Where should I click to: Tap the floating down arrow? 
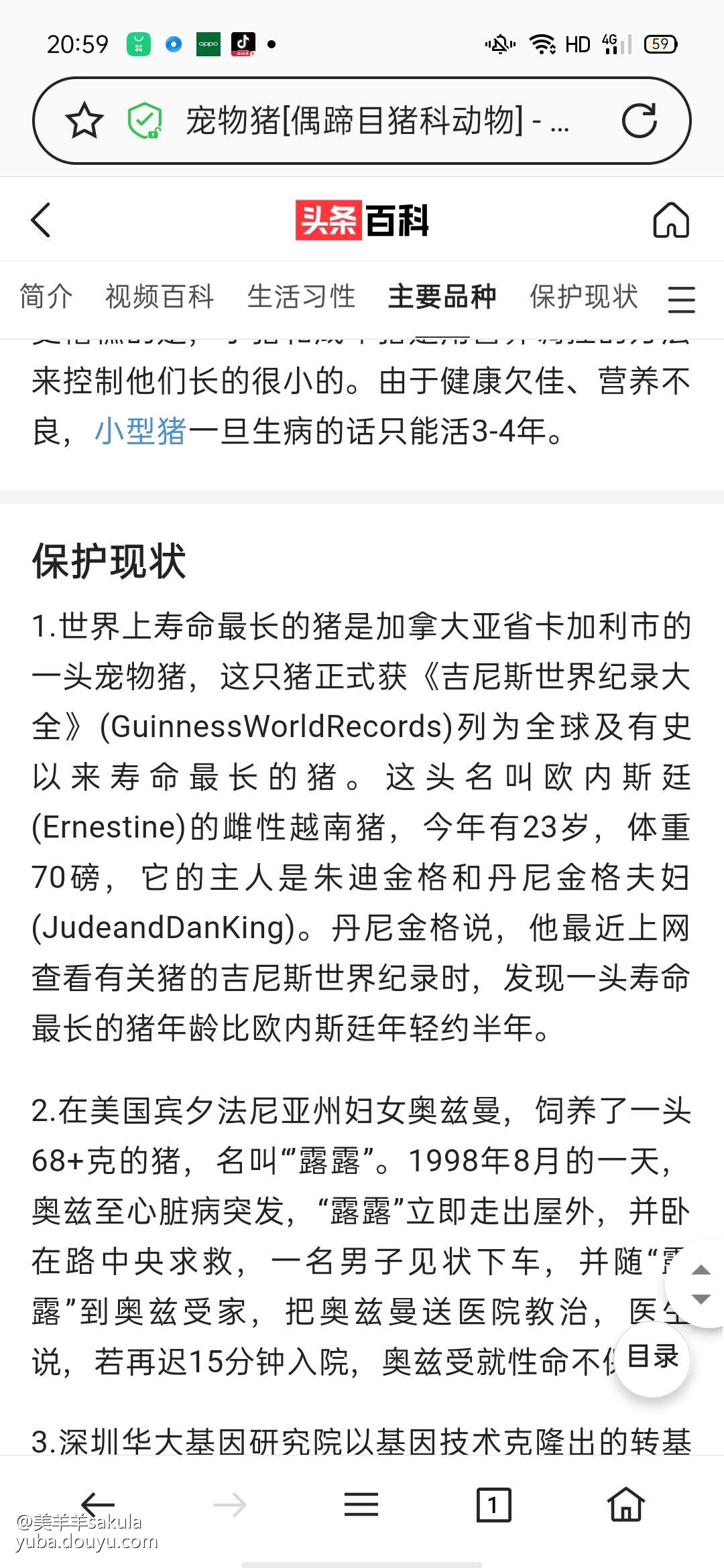[x=701, y=1299]
